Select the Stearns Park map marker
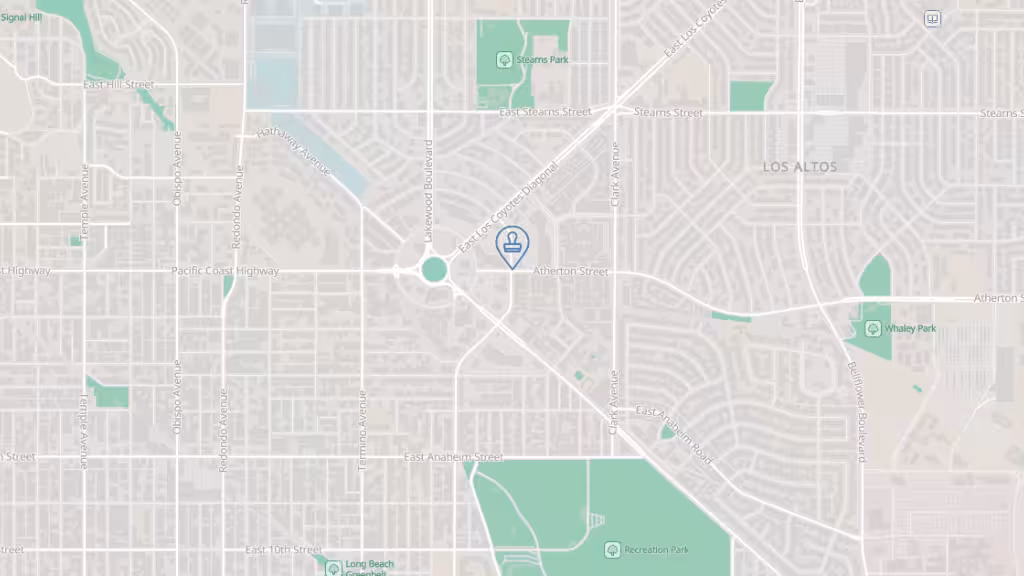Screen dimensions: 1024x576 click(x=505, y=60)
